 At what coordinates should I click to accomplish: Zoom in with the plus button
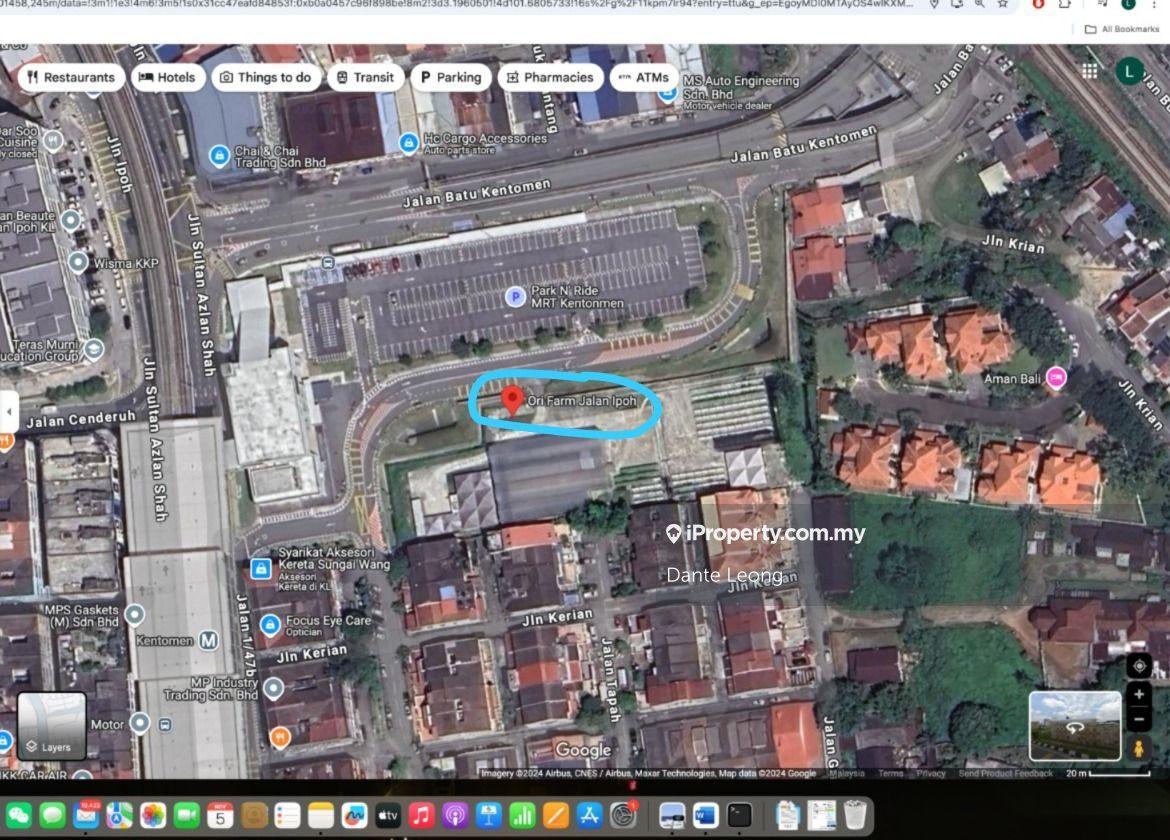click(1139, 694)
